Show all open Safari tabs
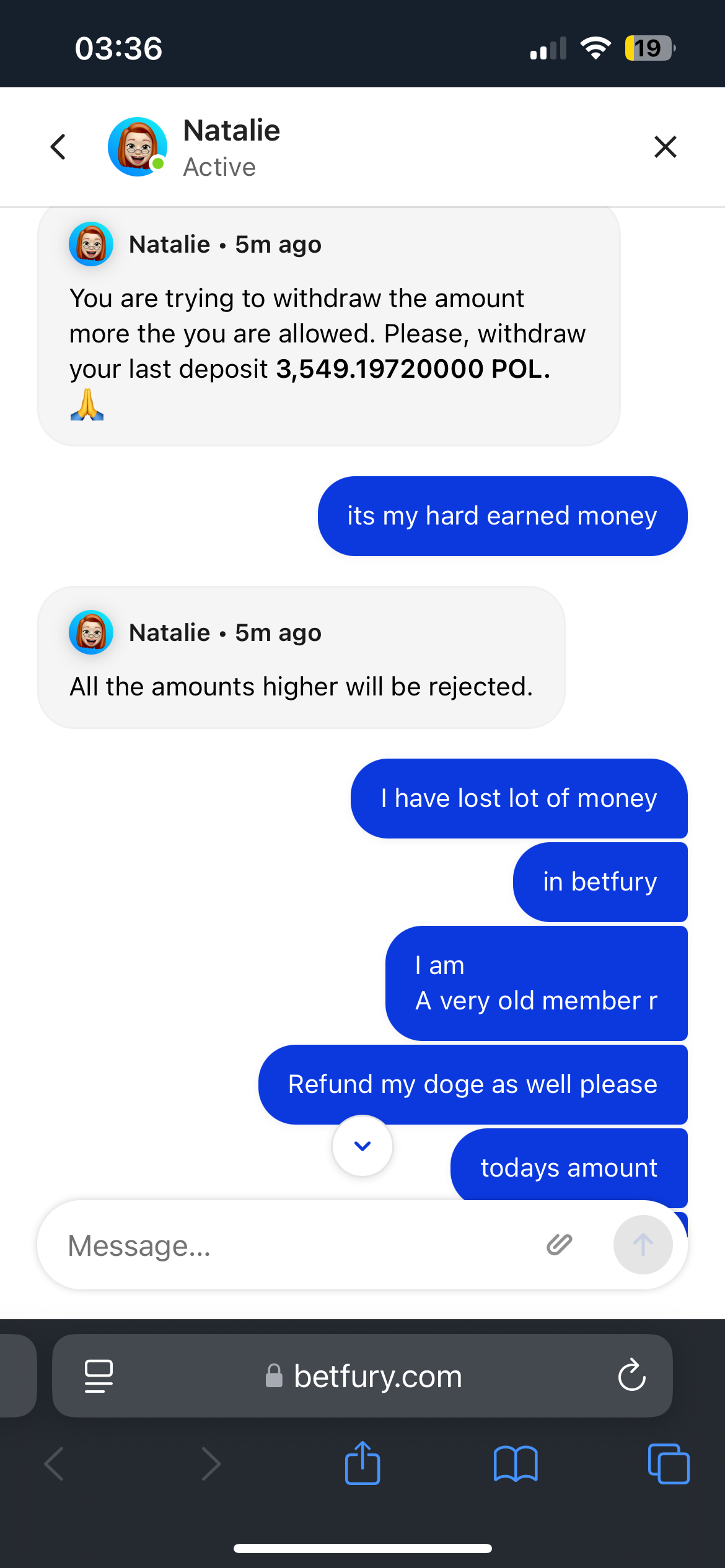The image size is (725, 1568). (668, 1464)
